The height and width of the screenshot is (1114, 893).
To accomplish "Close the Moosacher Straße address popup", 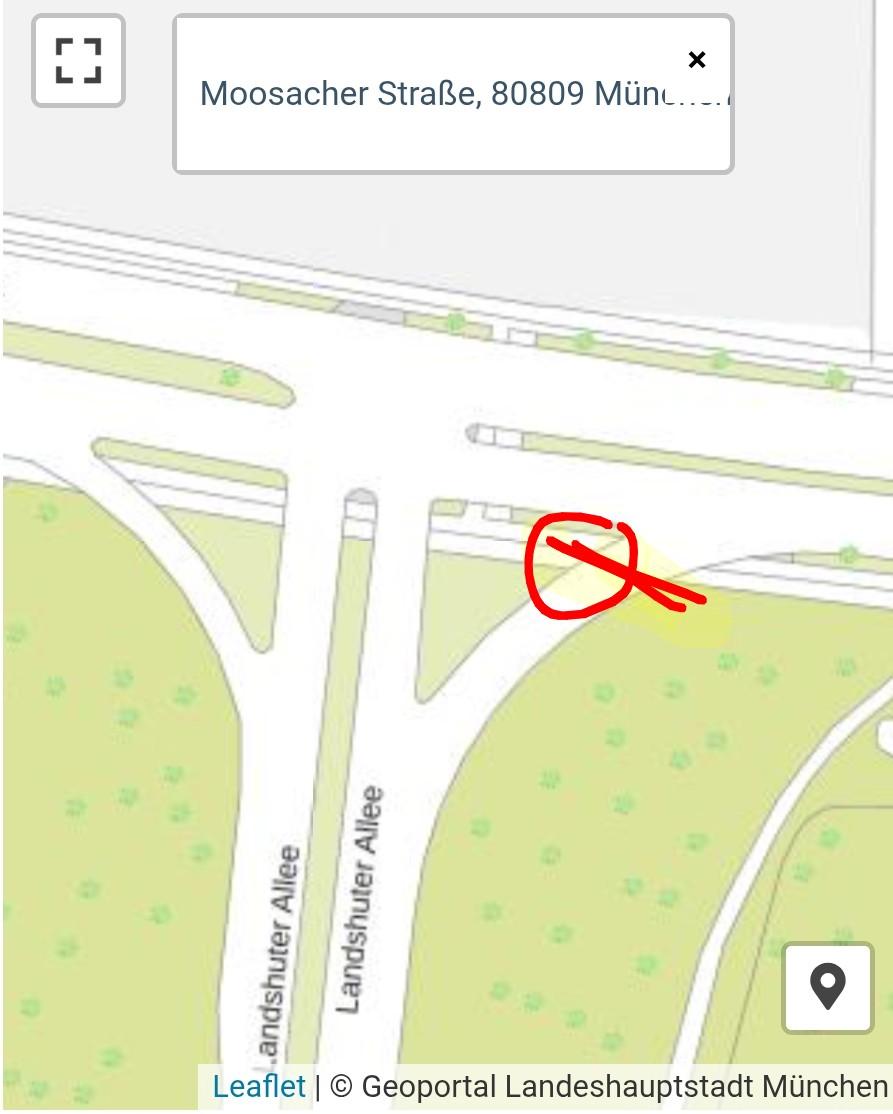I will coord(697,60).
